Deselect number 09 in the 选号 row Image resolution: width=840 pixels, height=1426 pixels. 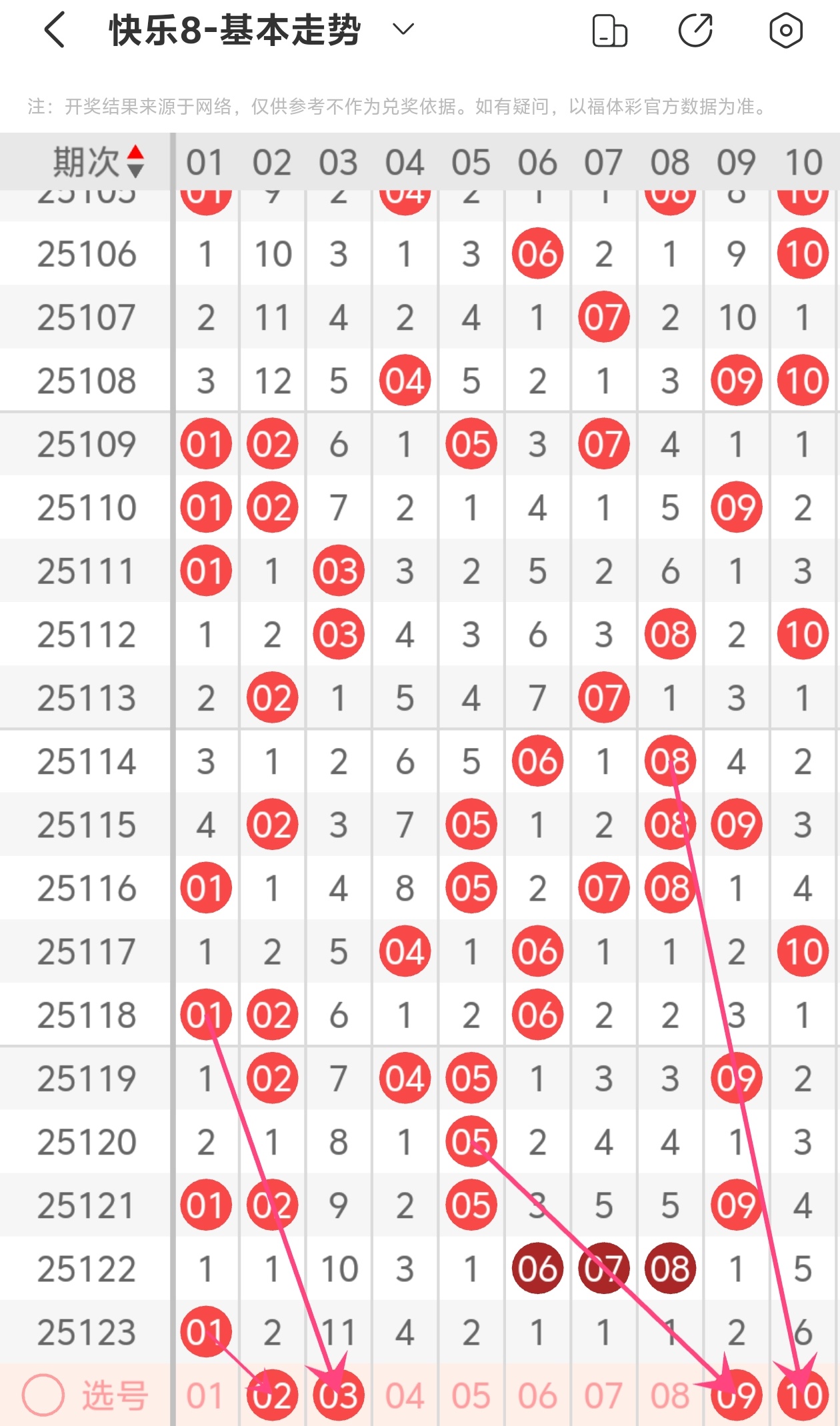coord(737,1395)
